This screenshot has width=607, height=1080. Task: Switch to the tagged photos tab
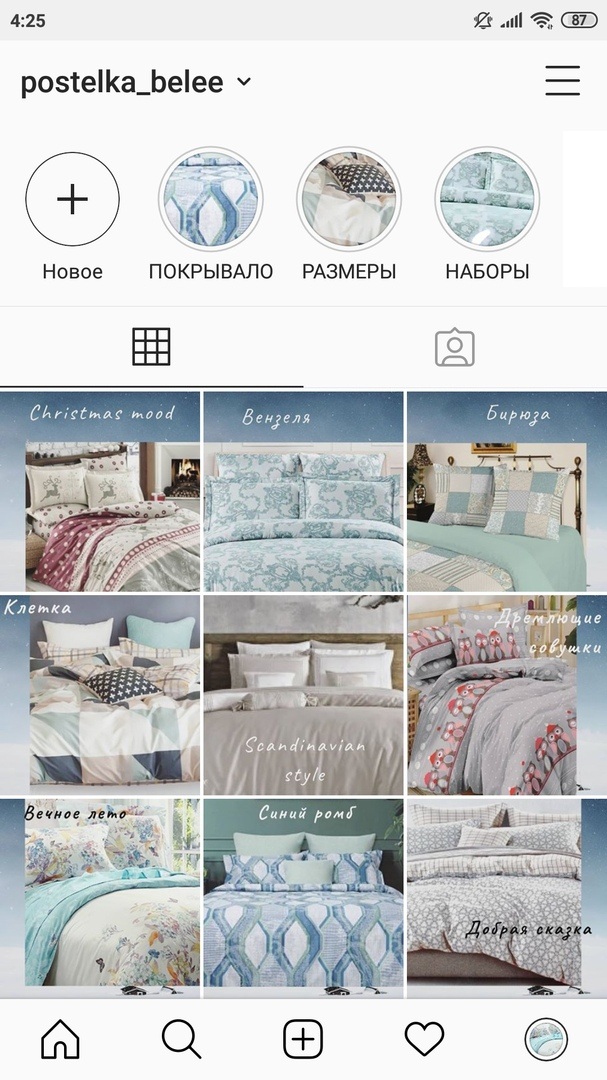click(454, 347)
